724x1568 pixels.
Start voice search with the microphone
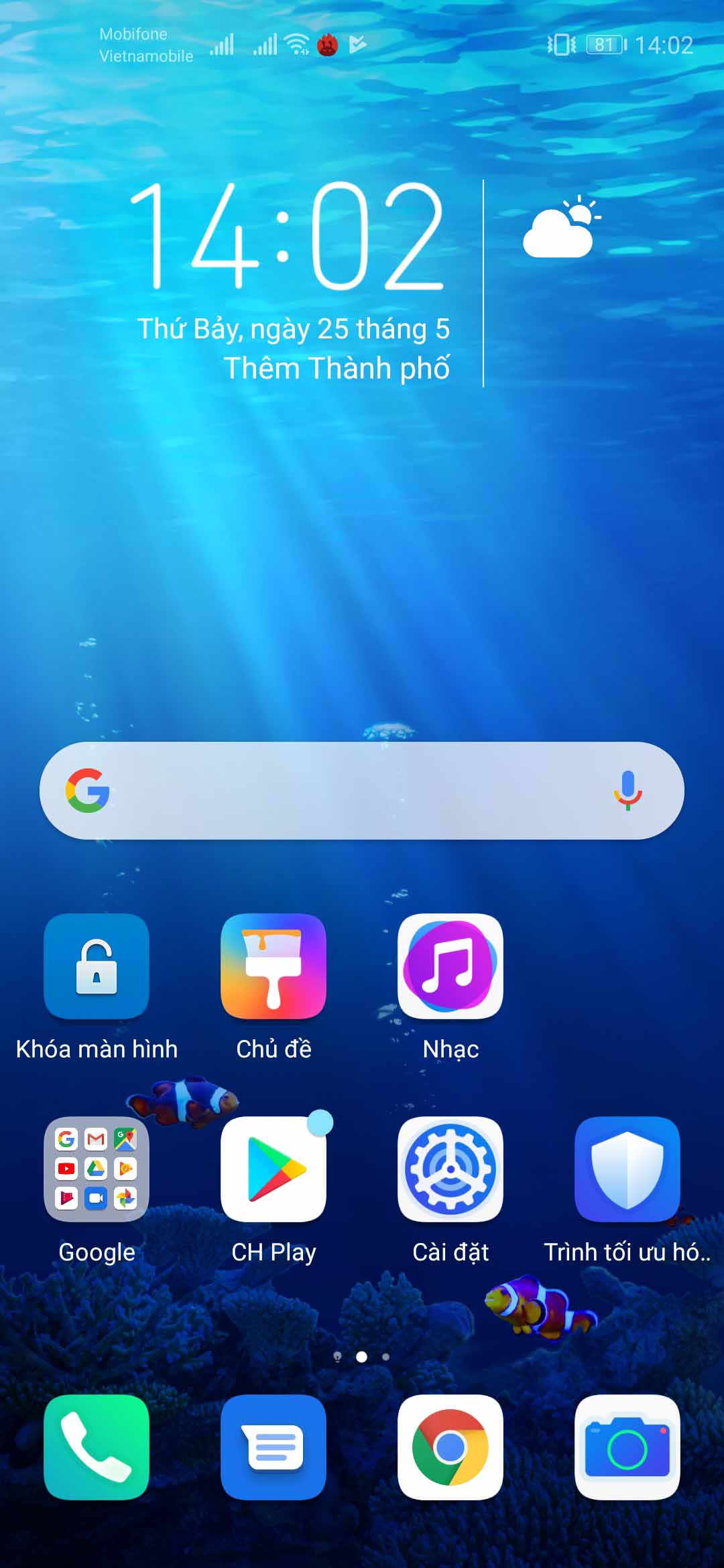(x=627, y=791)
